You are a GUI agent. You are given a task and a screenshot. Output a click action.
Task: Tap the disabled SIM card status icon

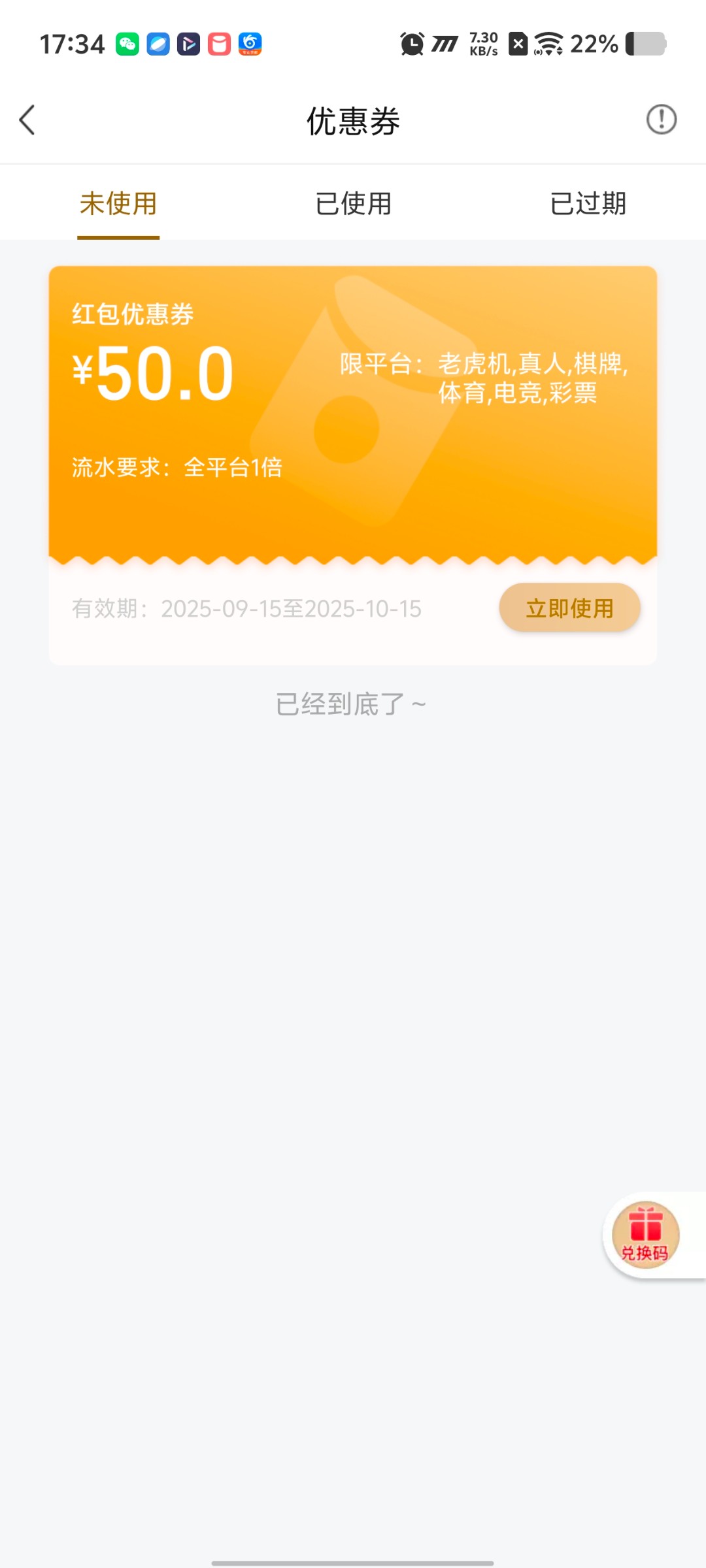tap(518, 43)
